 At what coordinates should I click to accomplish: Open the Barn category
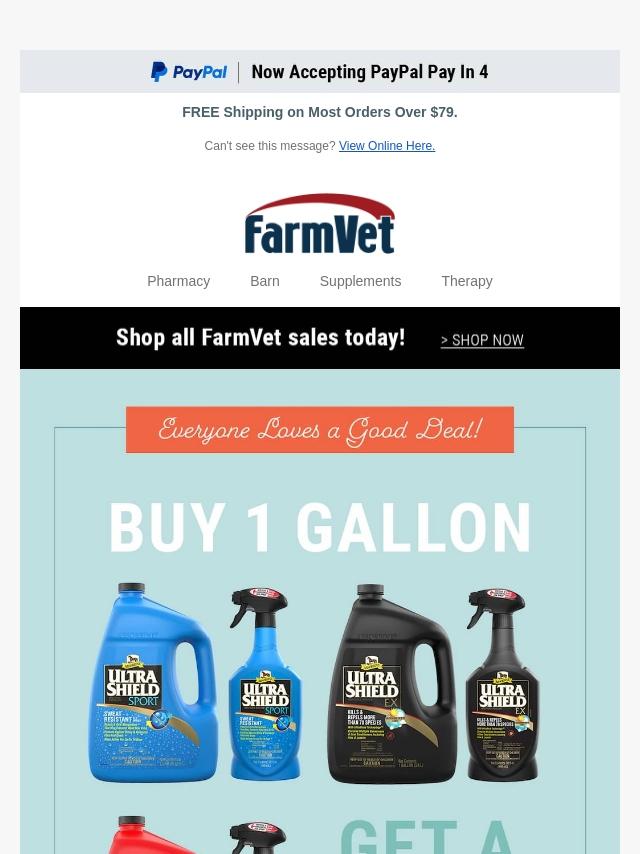(264, 281)
